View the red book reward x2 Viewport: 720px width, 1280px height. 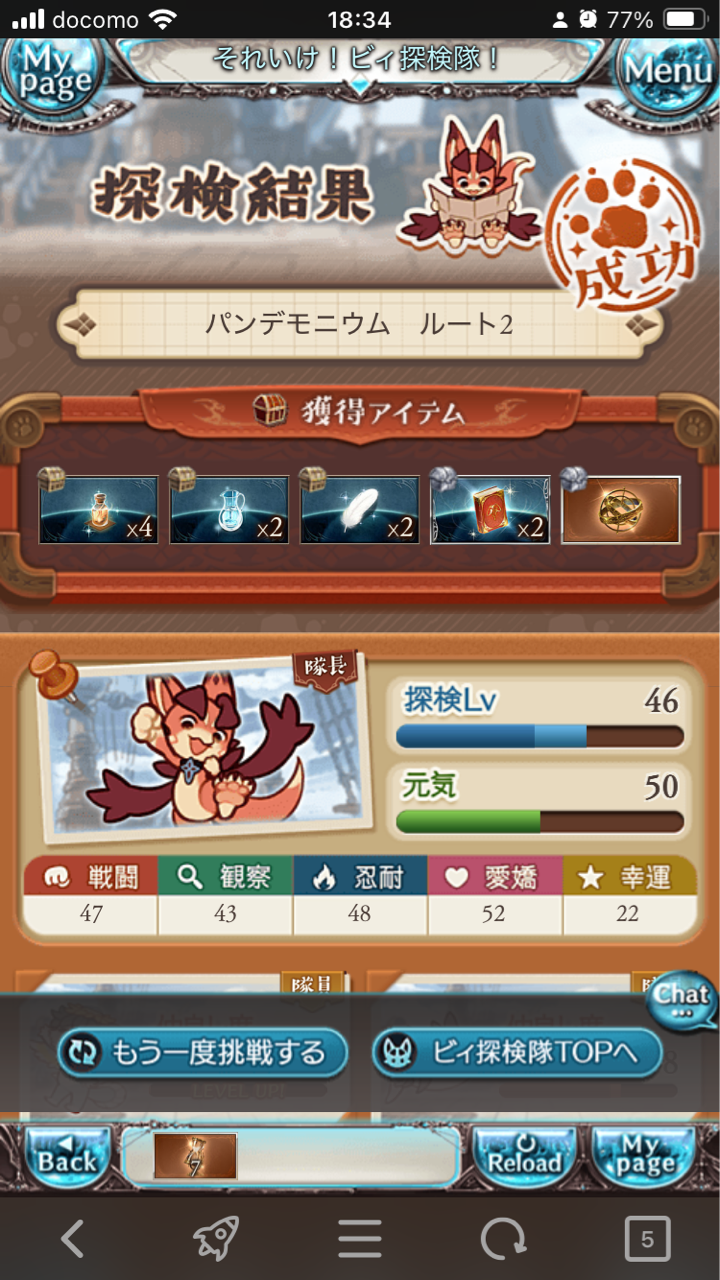point(490,510)
